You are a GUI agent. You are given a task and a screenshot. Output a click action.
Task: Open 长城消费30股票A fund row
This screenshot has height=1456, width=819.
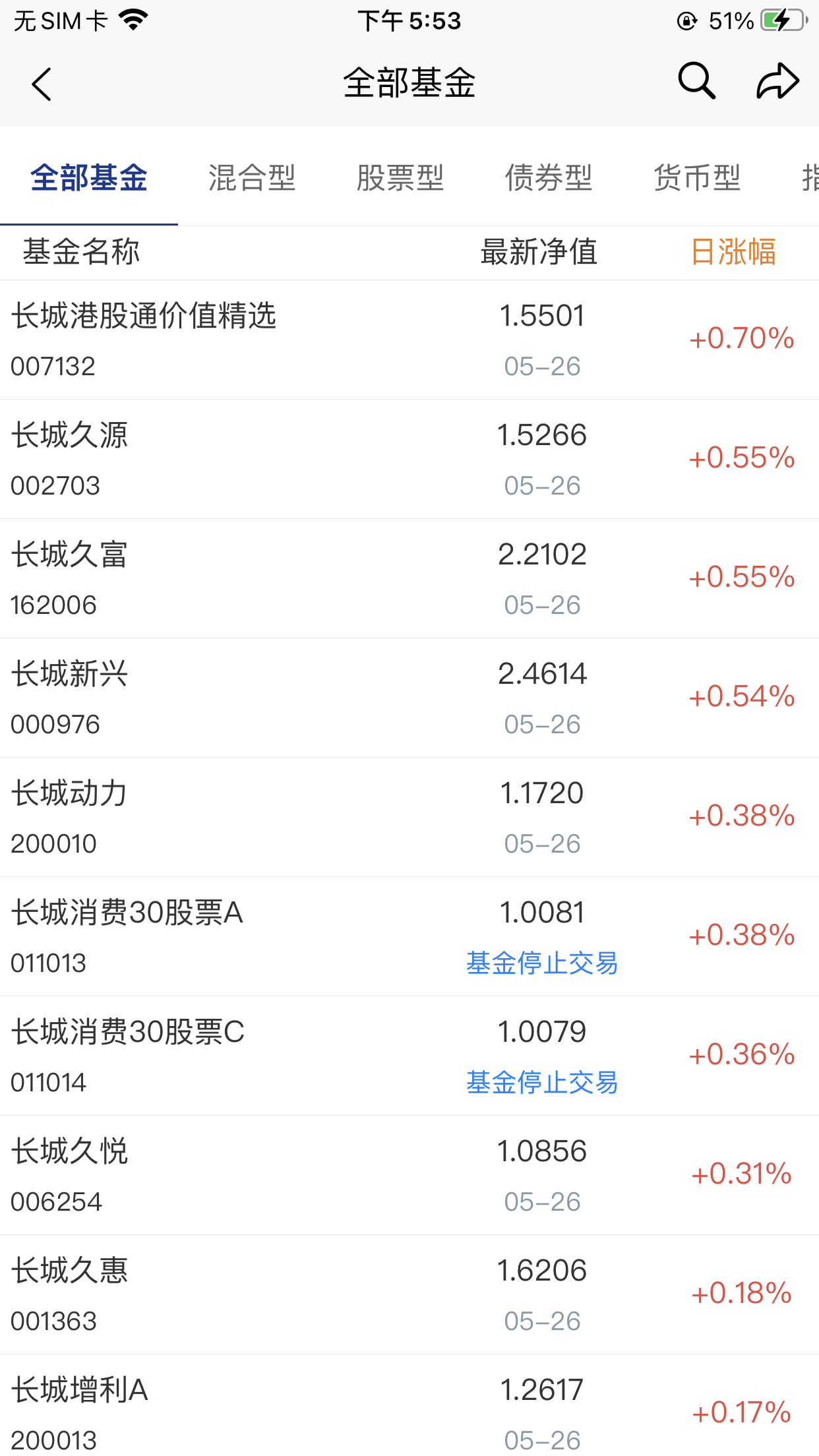point(409,936)
